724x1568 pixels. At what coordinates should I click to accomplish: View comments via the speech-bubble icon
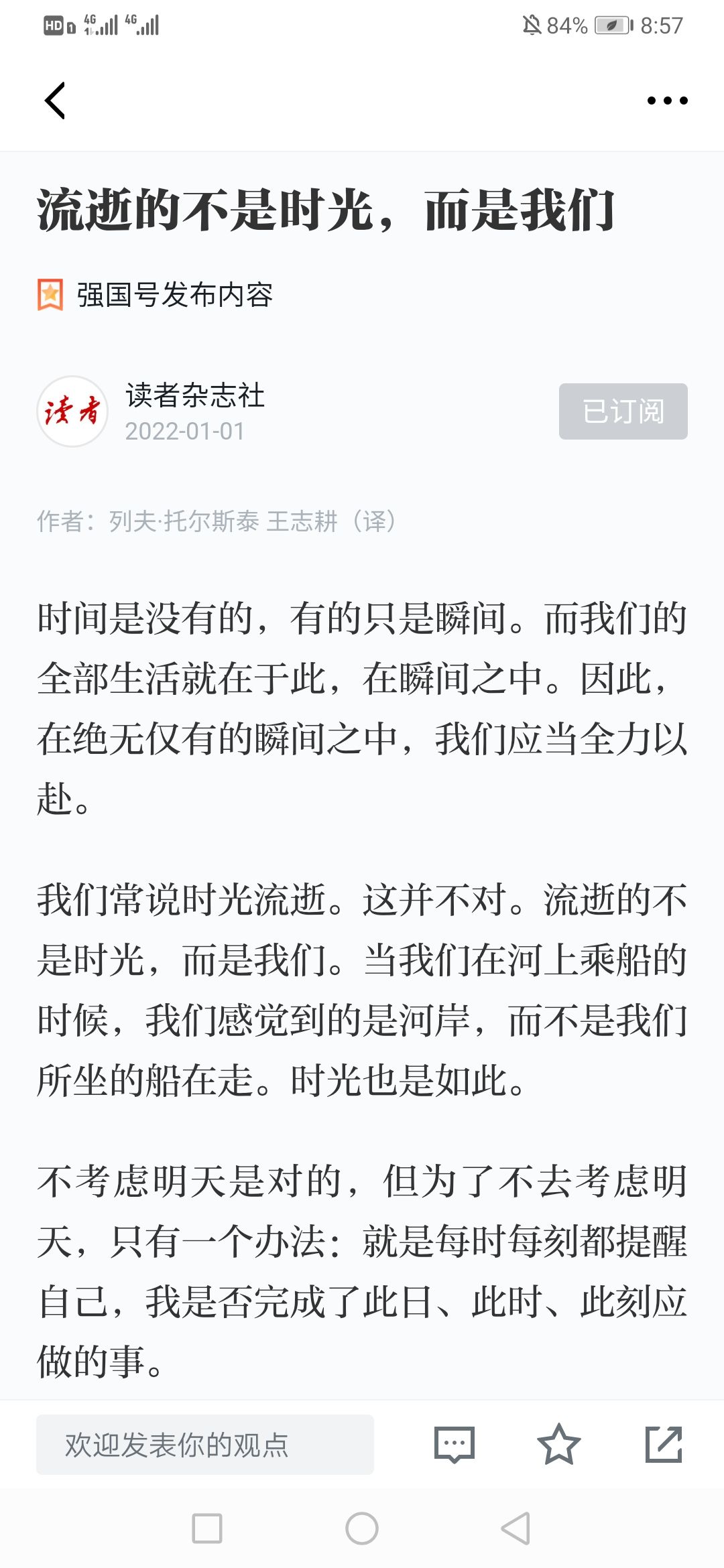point(455,1445)
